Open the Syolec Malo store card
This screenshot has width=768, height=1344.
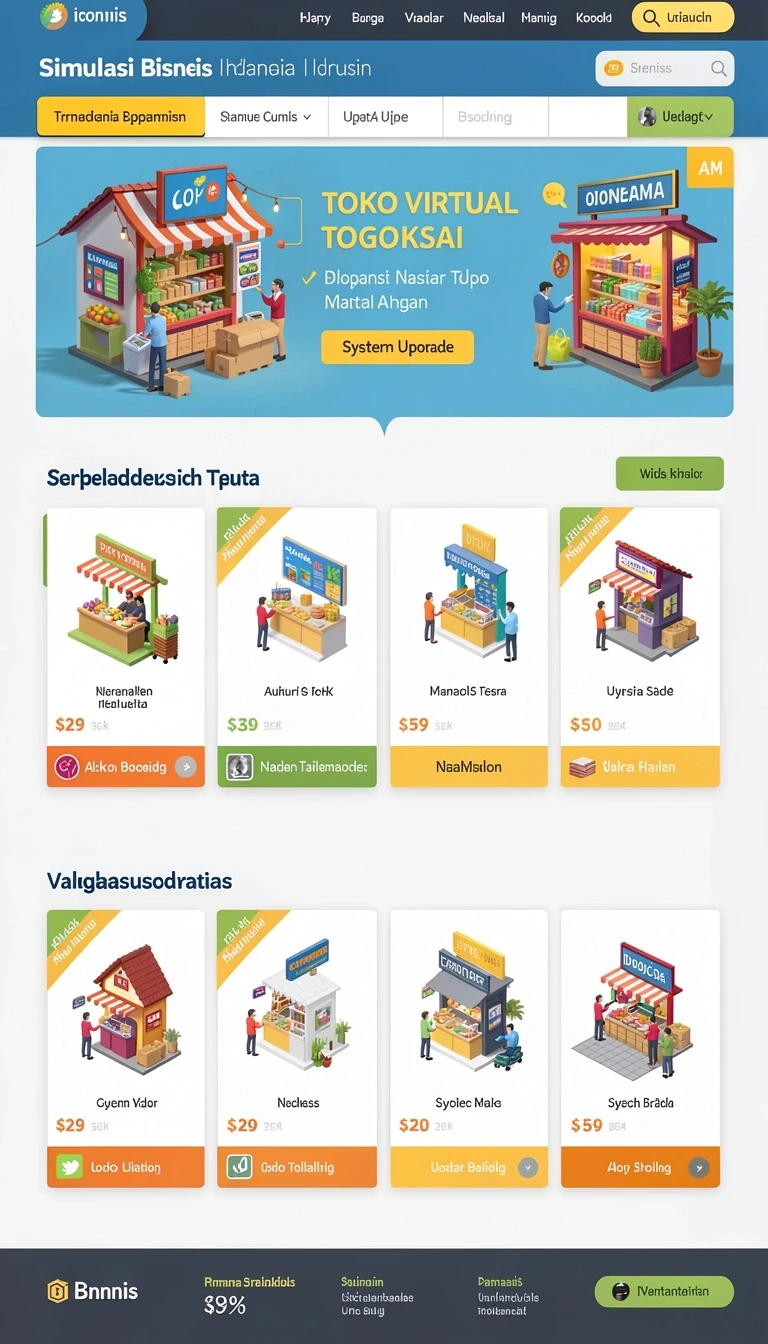coord(469,1048)
